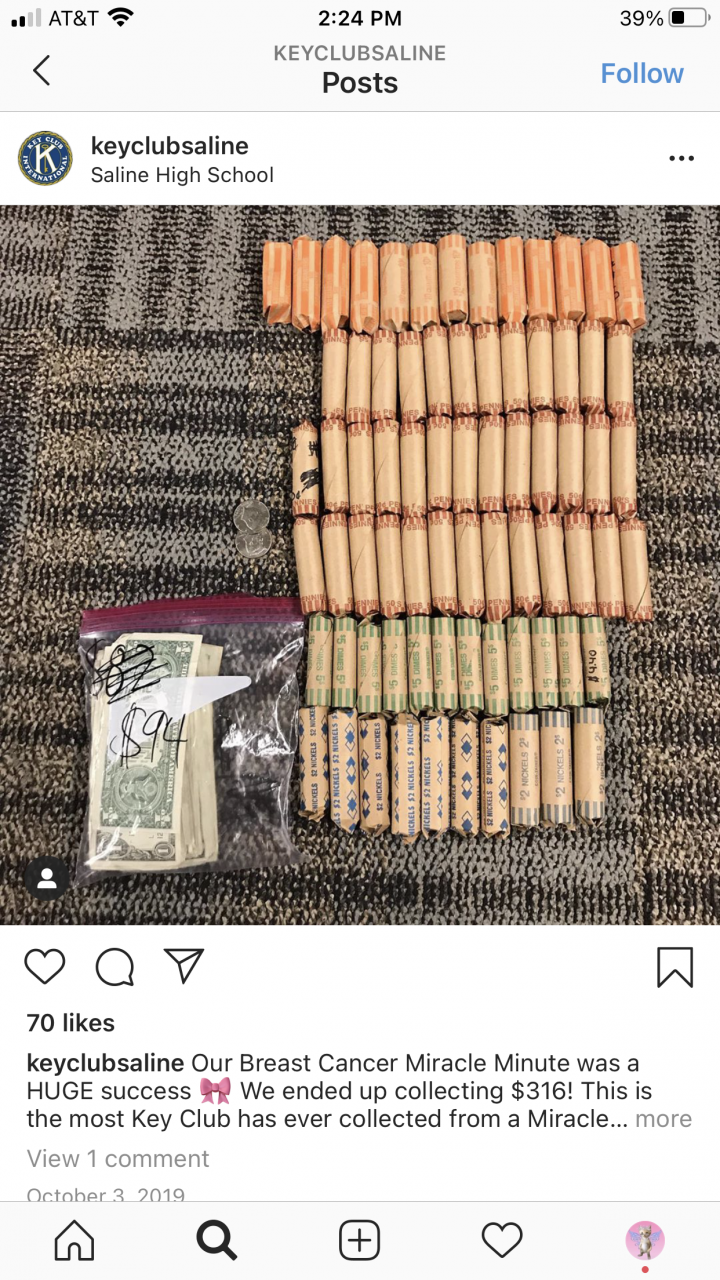Bookmark this post

(x=675, y=966)
